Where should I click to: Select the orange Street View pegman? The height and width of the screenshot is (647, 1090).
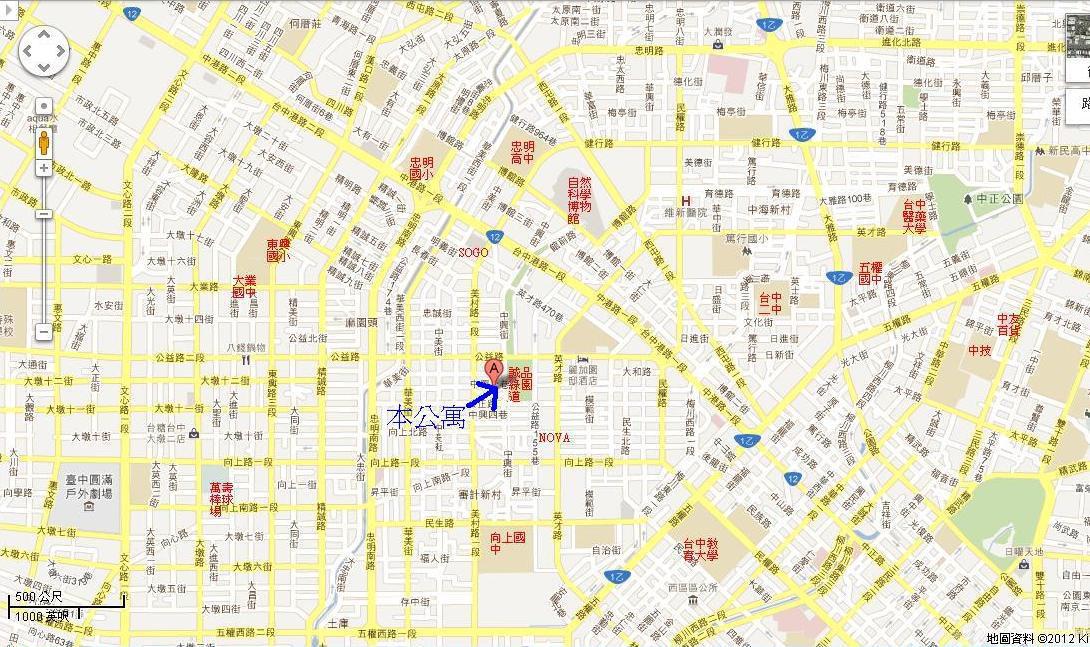coord(44,143)
